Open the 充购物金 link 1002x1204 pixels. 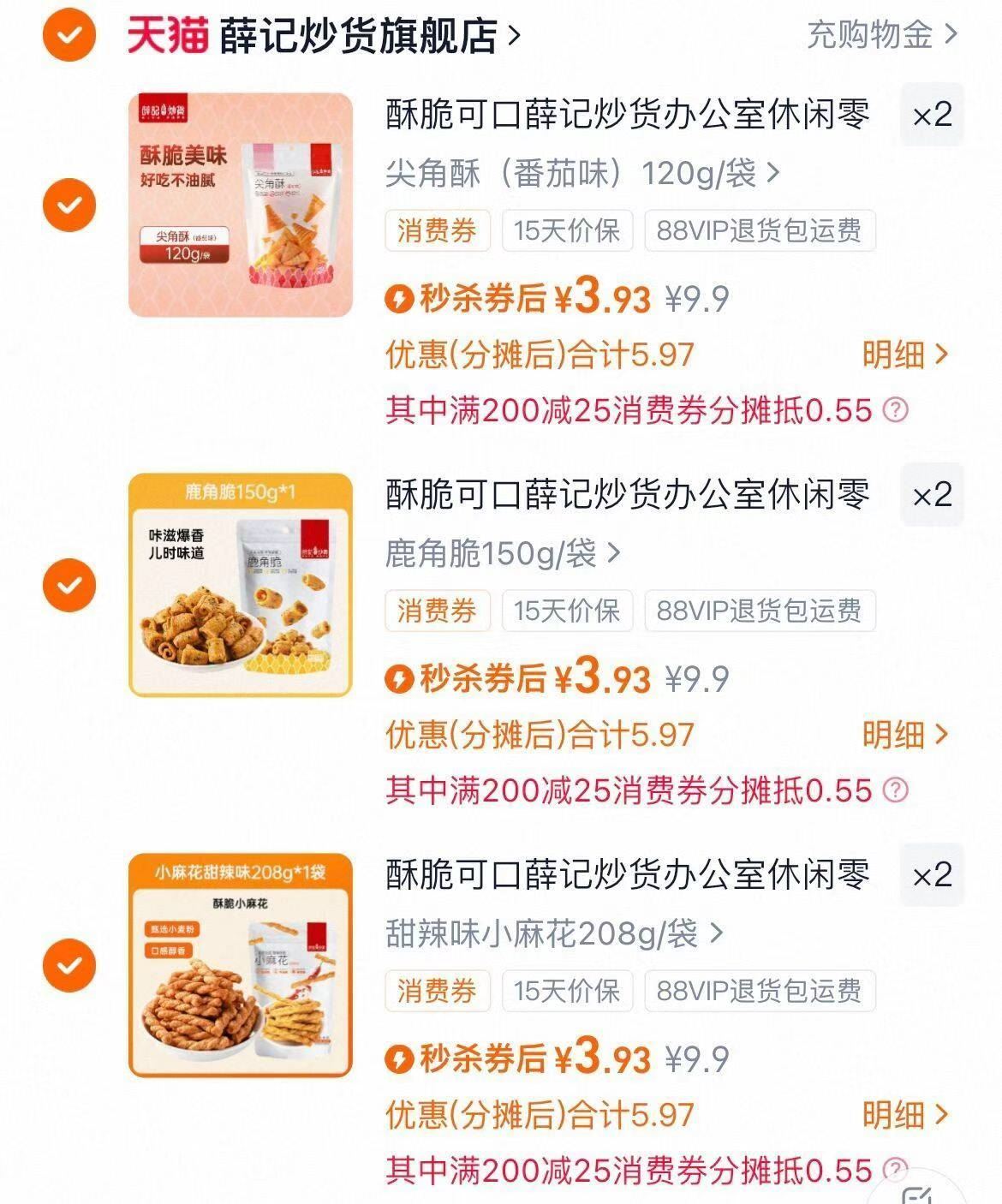coord(871,34)
